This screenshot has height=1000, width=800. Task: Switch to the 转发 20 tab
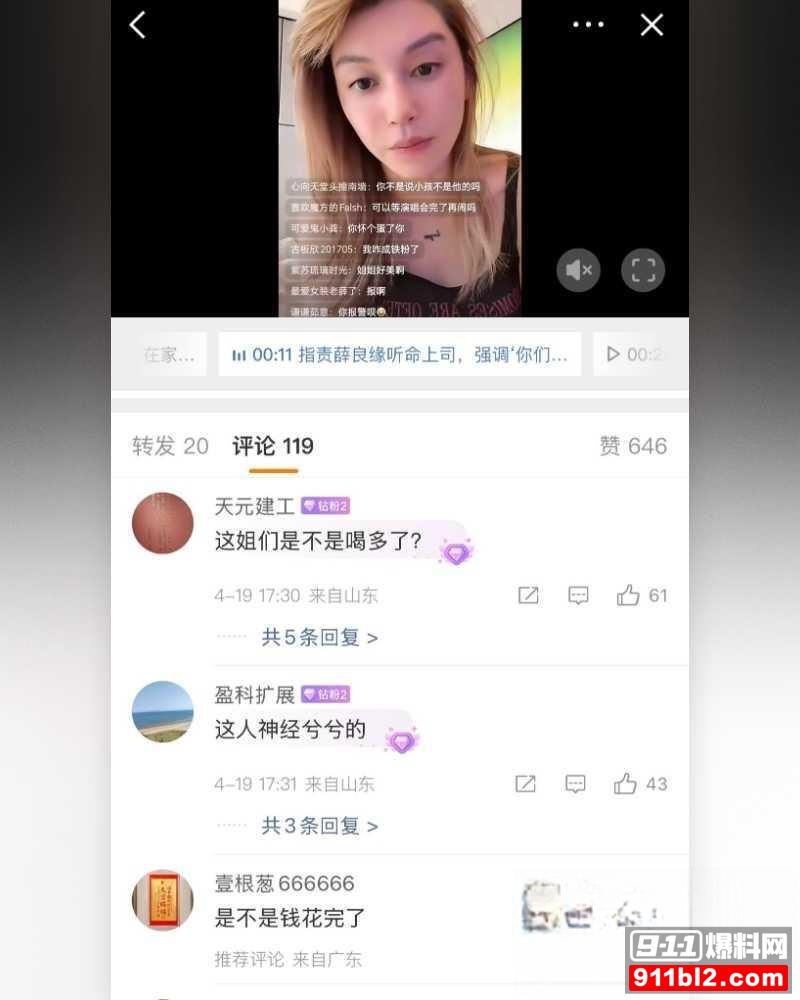(169, 446)
